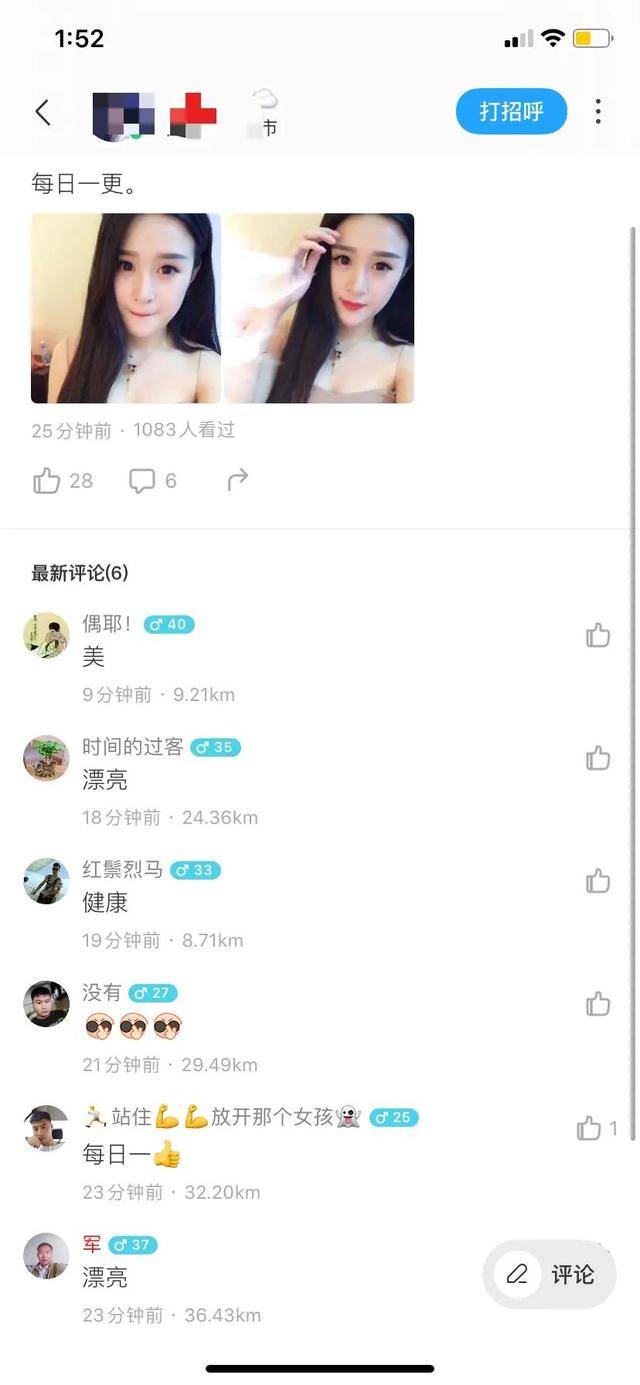The width and height of the screenshot is (640, 1385).
Task: Open the three-dot overflow menu
Action: (x=598, y=111)
